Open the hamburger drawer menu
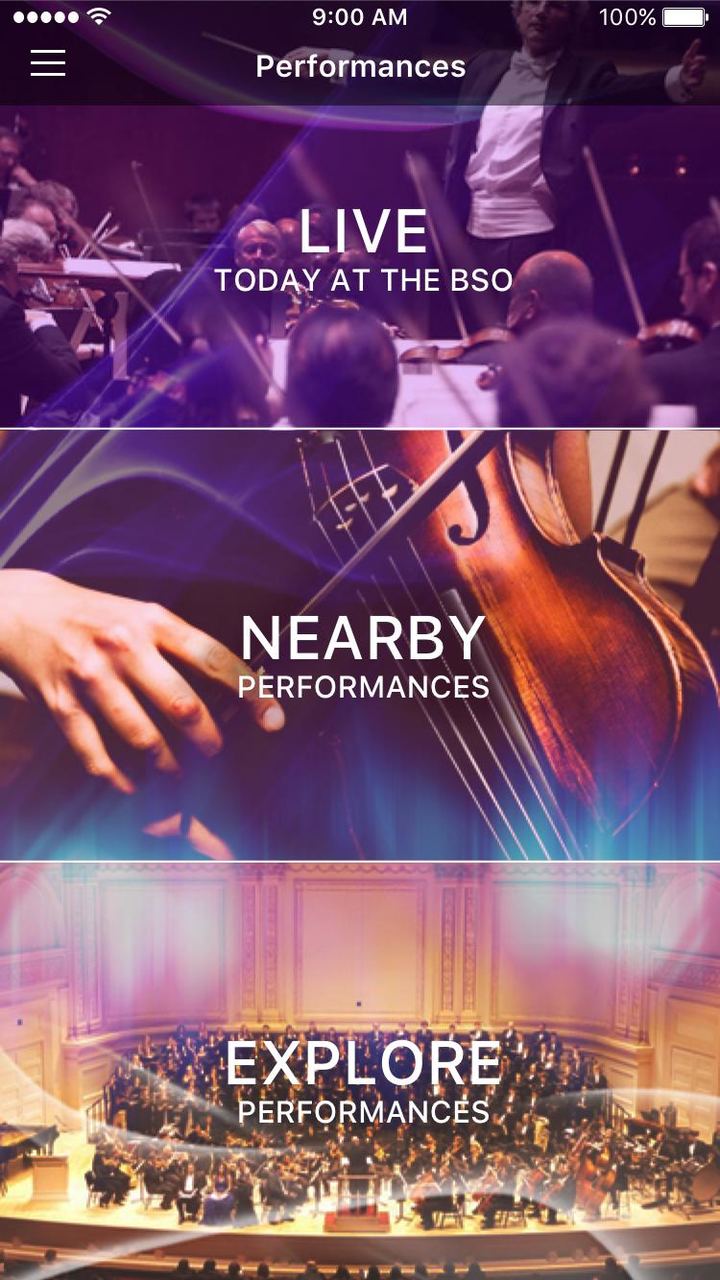 [x=47, y=63]
